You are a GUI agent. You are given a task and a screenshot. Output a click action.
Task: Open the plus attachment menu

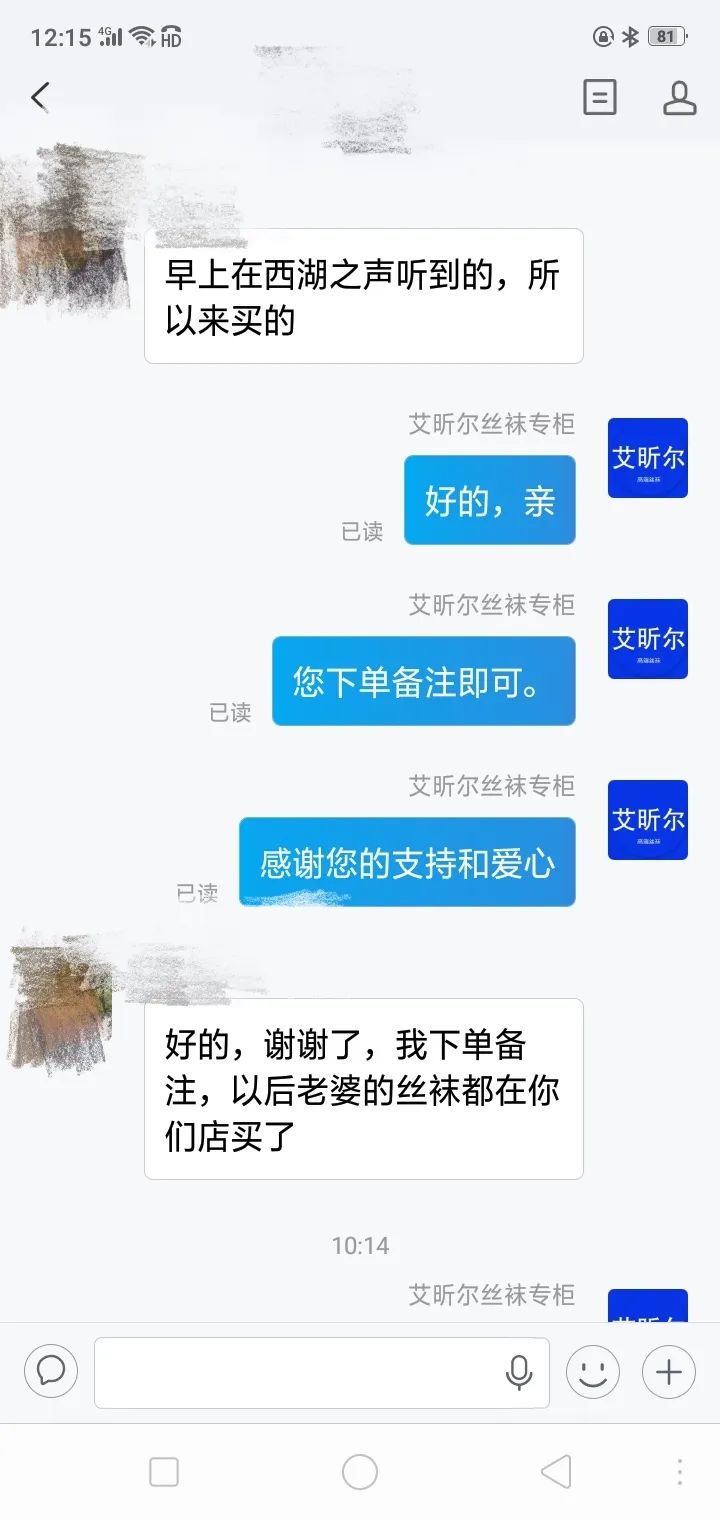[x=667, y=1372]
